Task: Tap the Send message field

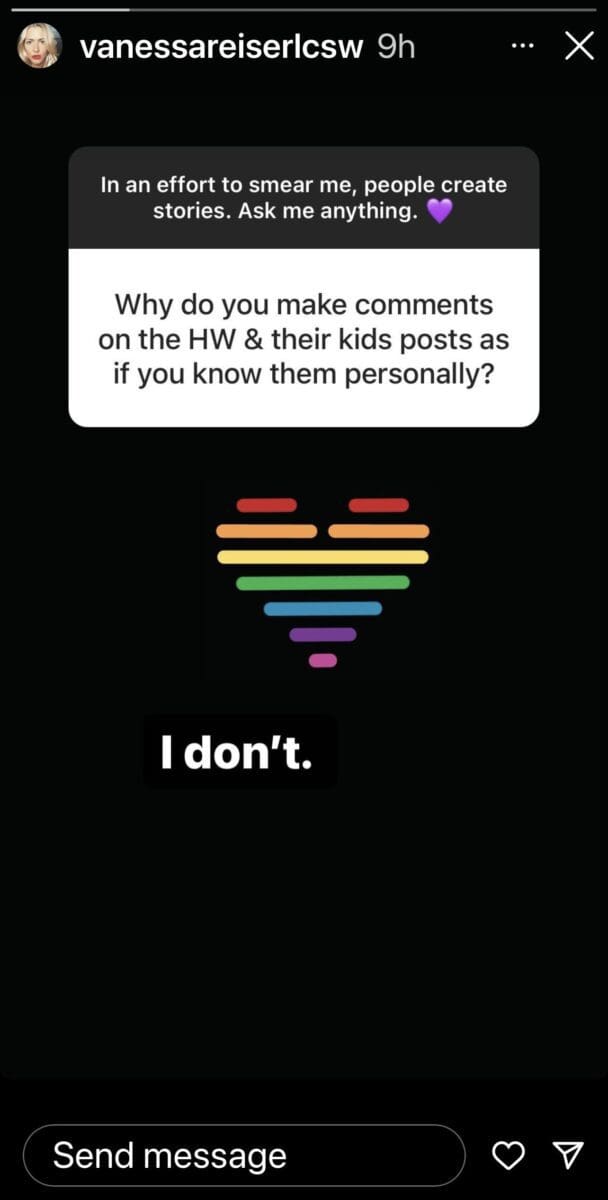Action: [244, 1155]
